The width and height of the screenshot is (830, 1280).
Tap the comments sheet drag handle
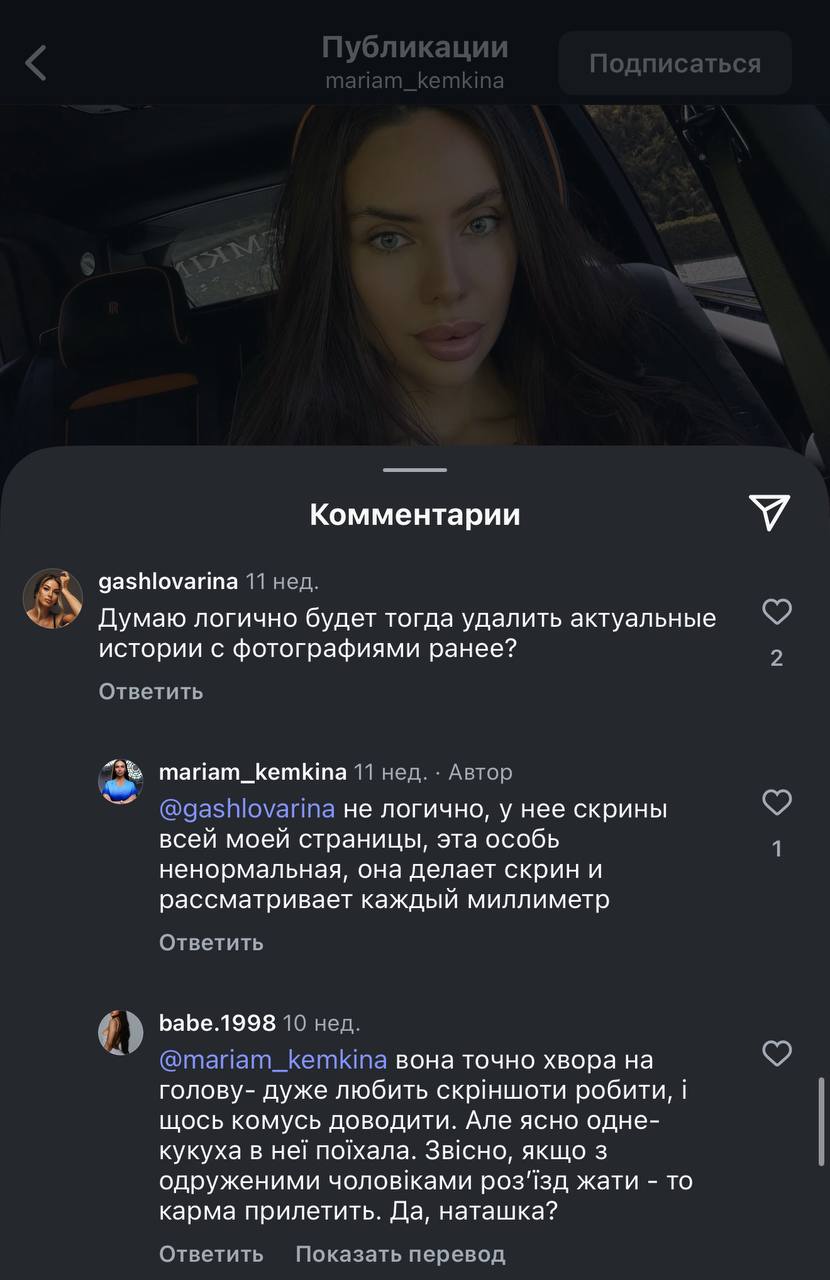point(415,469)
